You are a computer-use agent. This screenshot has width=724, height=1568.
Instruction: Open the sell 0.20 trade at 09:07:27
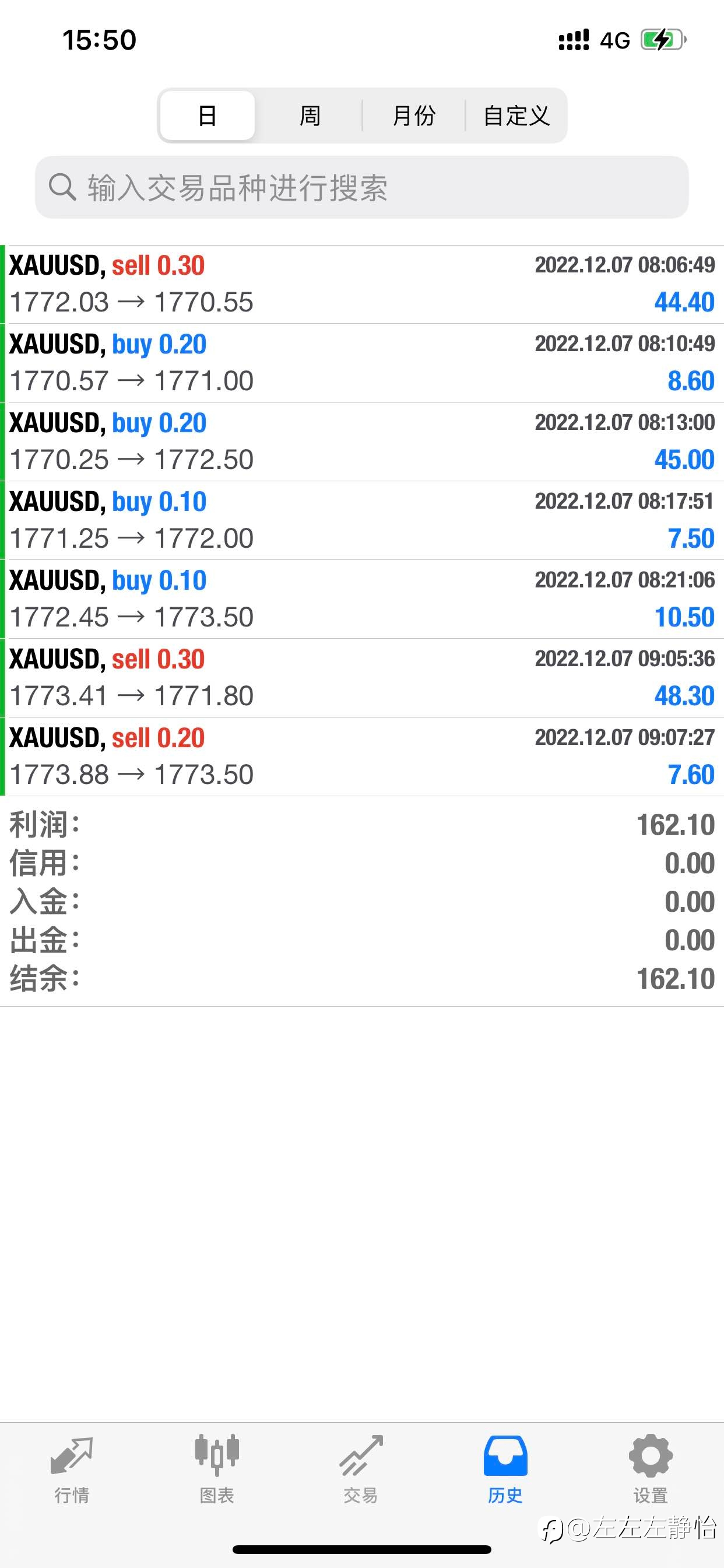coord(362,757)
